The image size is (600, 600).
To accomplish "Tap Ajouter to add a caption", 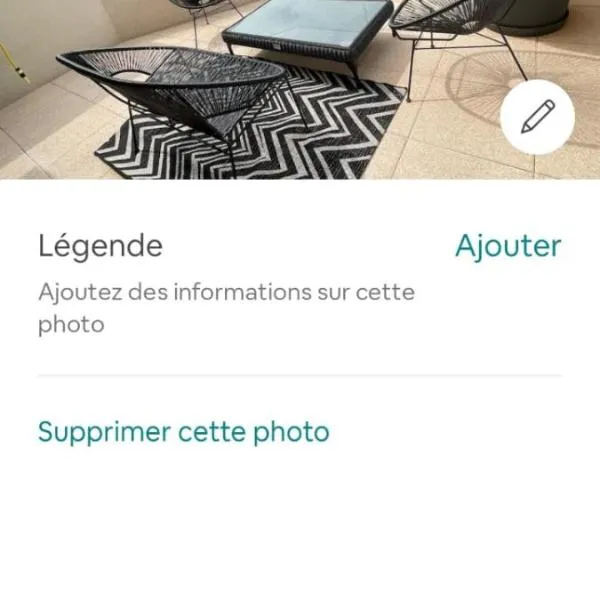I will (x=508, y=246).
